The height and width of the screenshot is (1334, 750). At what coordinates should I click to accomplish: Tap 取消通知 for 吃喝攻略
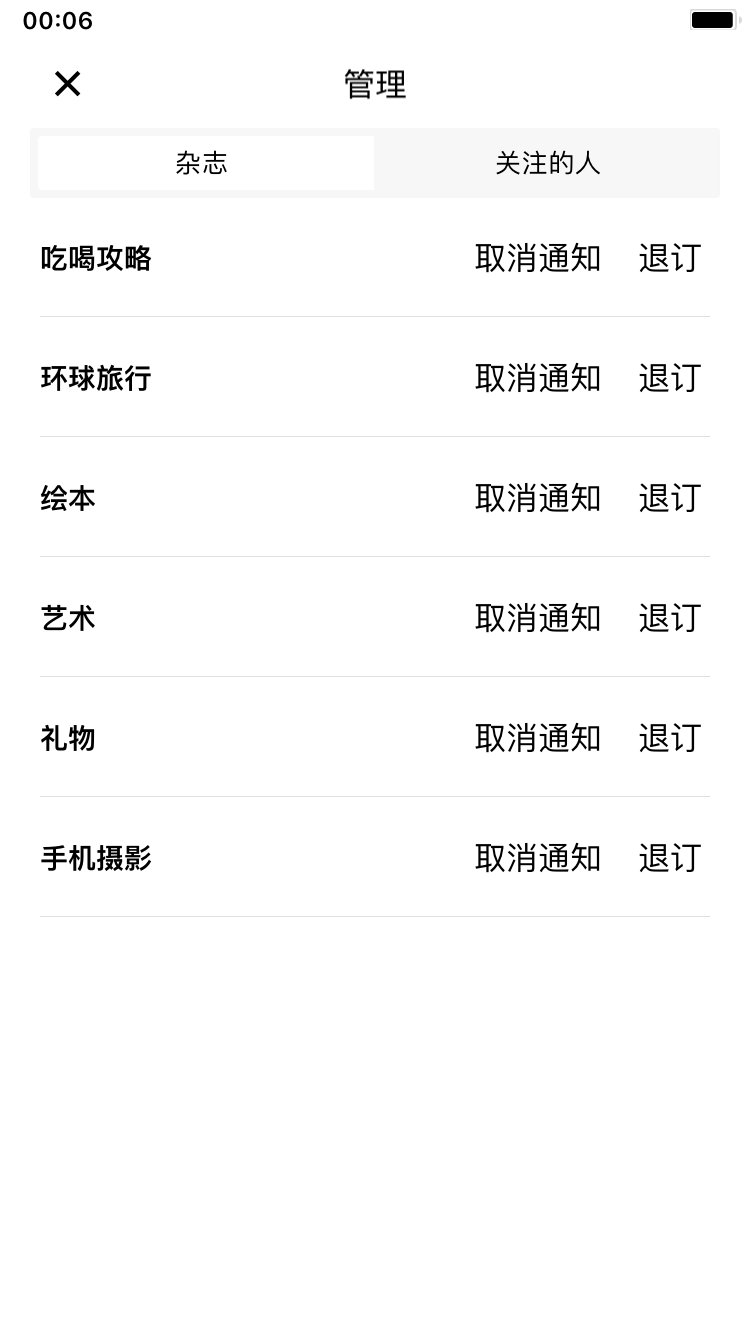click(x=538, y=258)
